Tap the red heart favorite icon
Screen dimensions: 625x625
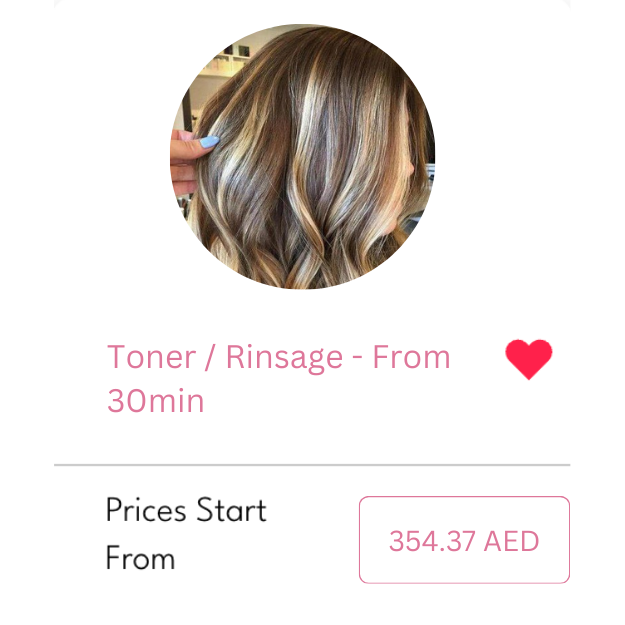[x=528, y=359]
